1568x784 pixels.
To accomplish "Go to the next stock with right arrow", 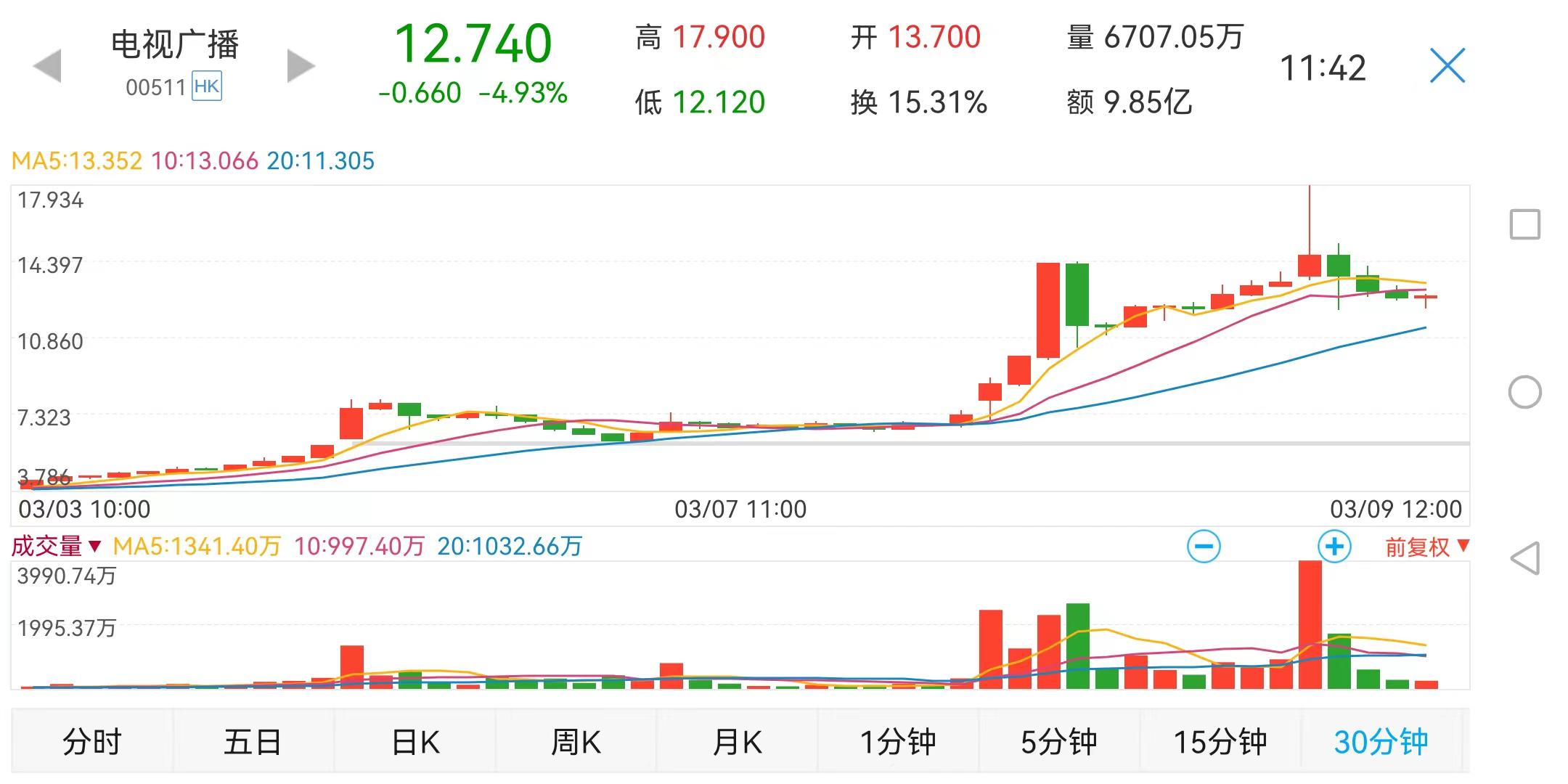I will click(301, 66).
